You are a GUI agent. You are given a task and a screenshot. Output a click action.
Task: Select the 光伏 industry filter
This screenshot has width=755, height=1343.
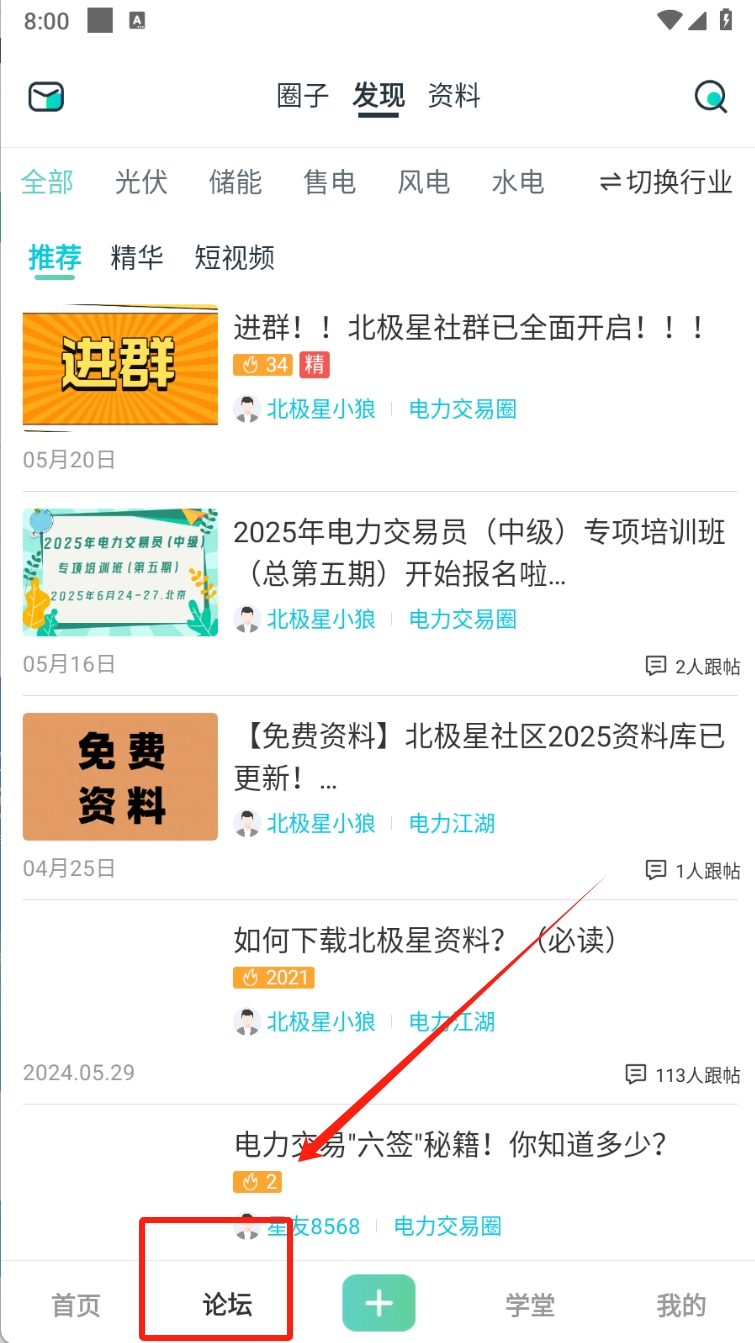(141, 182)
